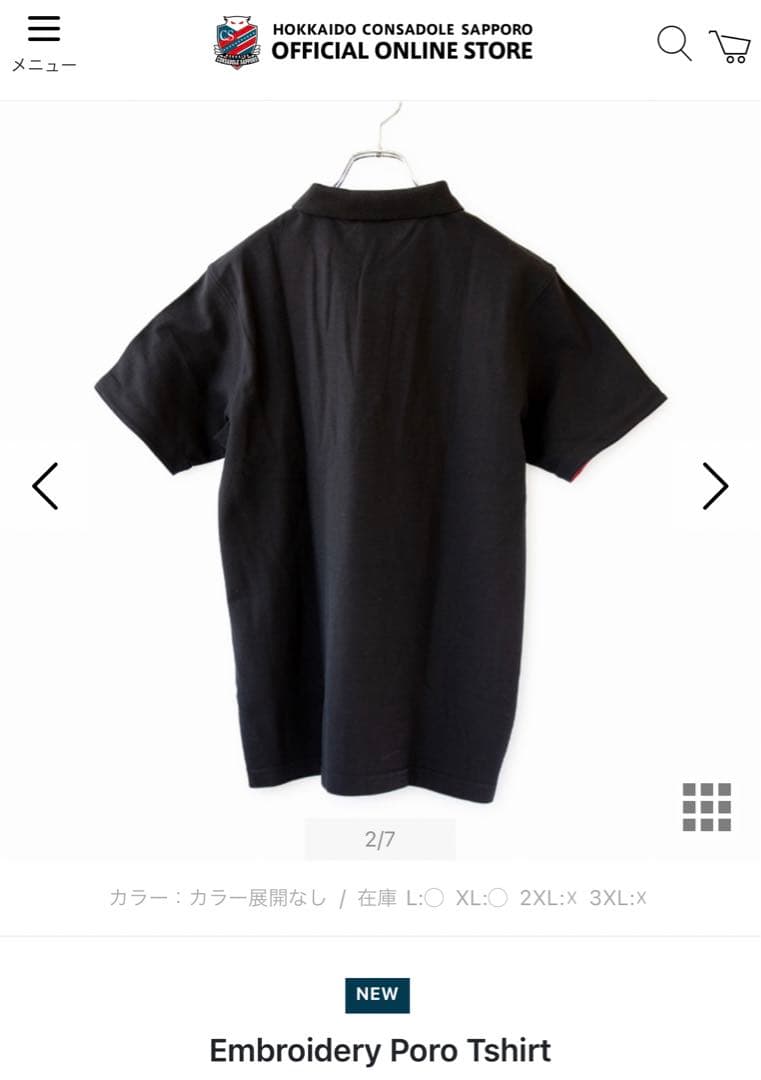The height and width of the screenshot is (1080, 761).
Task: Click the NEW badge
Action: tap(377, 995)
